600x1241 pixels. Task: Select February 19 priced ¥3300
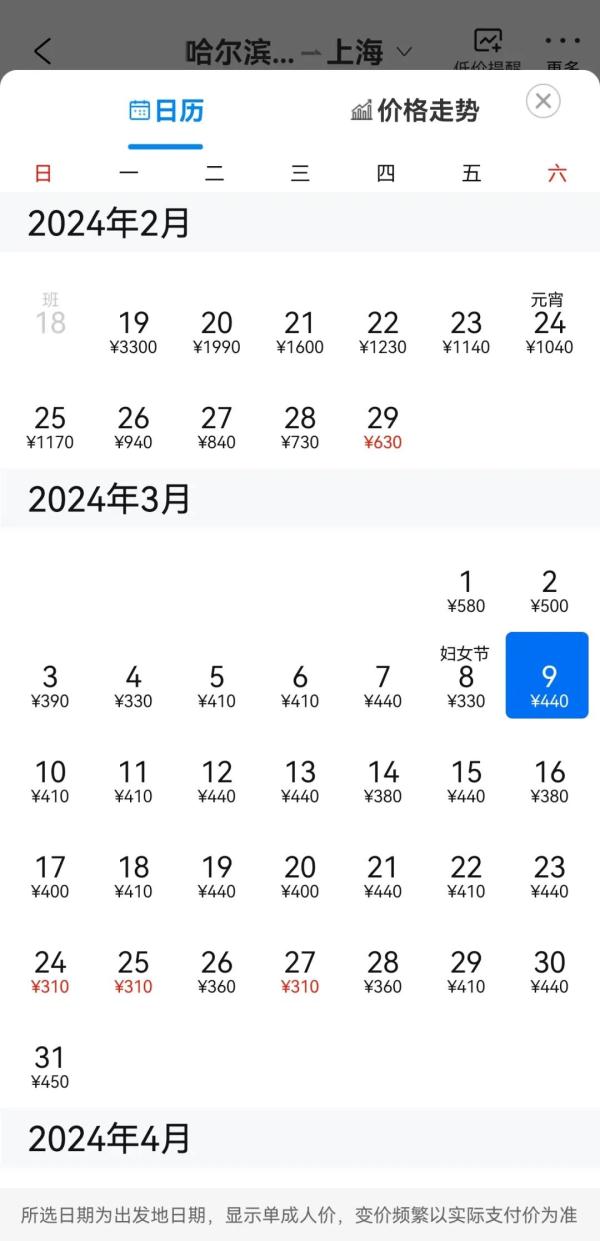133,332
